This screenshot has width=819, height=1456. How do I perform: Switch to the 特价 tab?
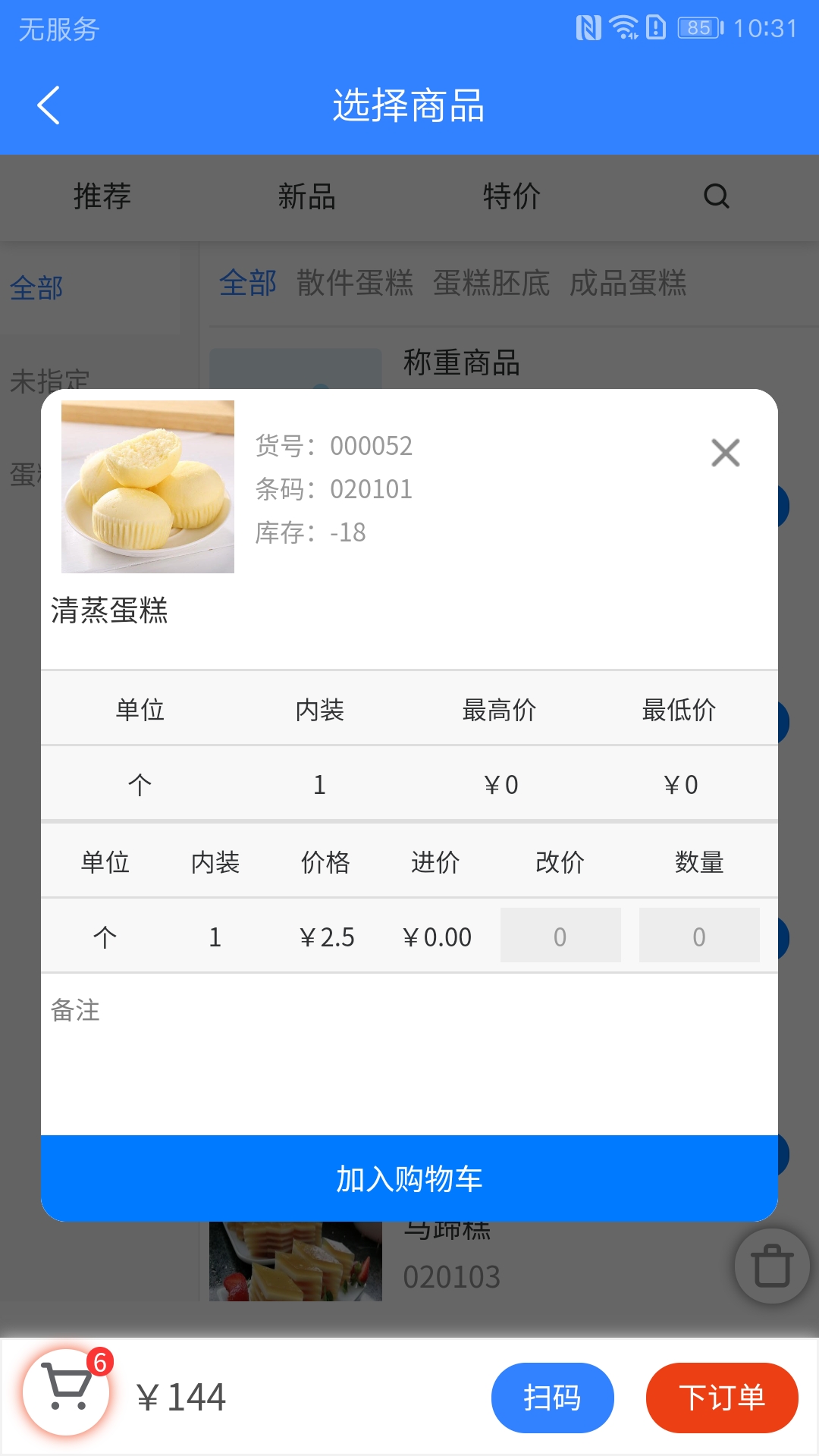click(x=512, y=196)
